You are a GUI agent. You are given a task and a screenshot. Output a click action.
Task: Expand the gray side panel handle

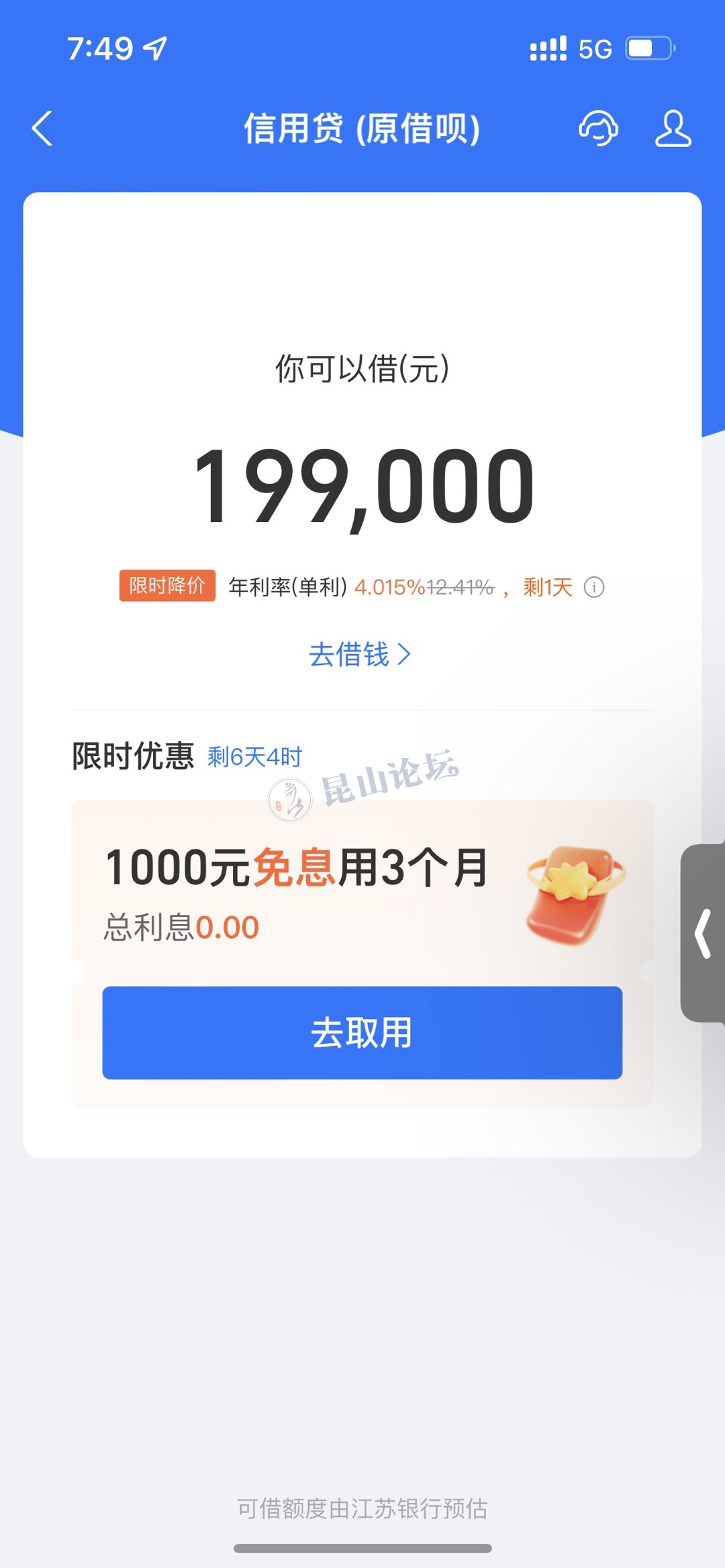tap(703, 933)
